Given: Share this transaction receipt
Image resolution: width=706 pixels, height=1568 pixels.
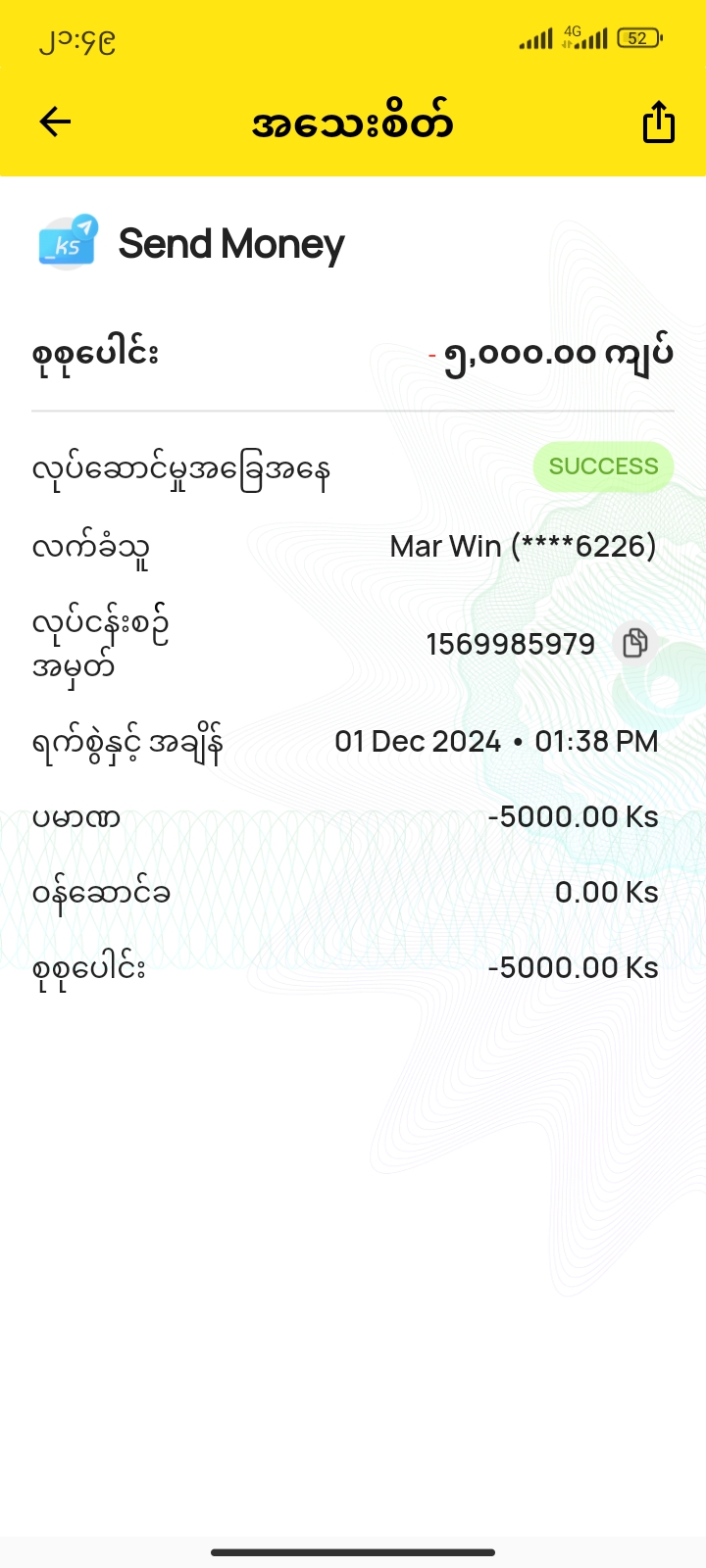Looking at the screenshot, I should pos(658,122).
